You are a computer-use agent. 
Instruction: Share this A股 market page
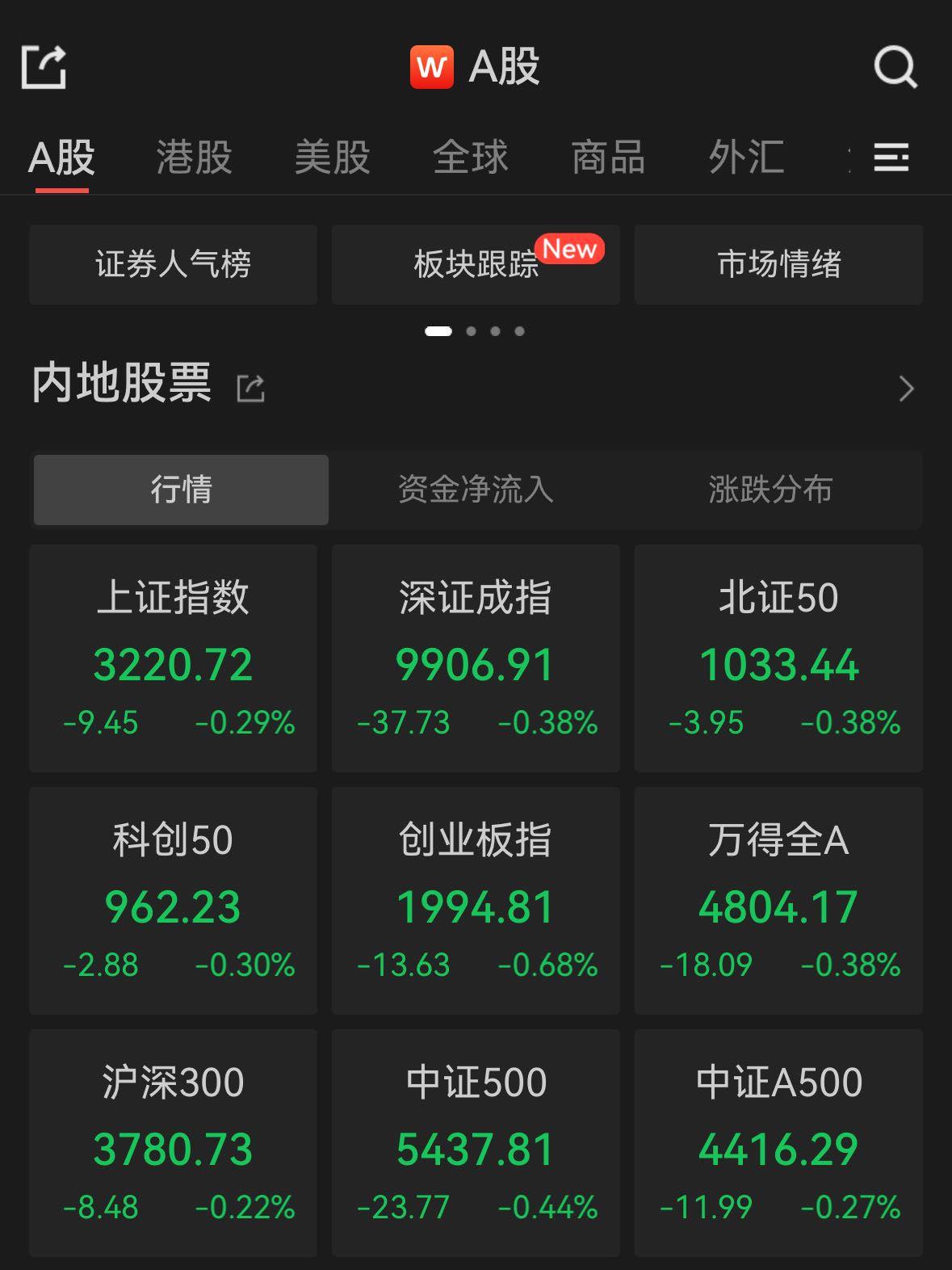(44, 67)
